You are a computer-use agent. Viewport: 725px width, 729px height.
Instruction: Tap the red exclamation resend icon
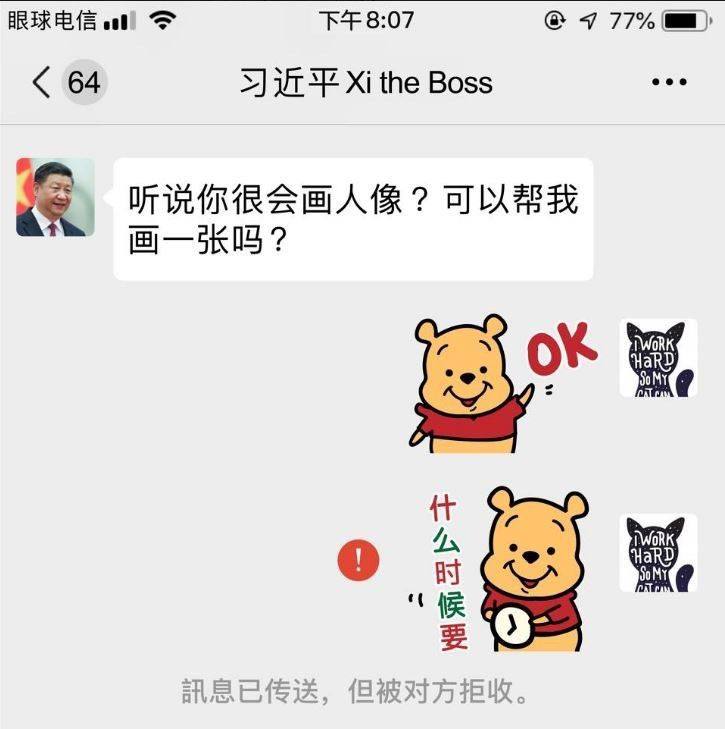(359, 560)
